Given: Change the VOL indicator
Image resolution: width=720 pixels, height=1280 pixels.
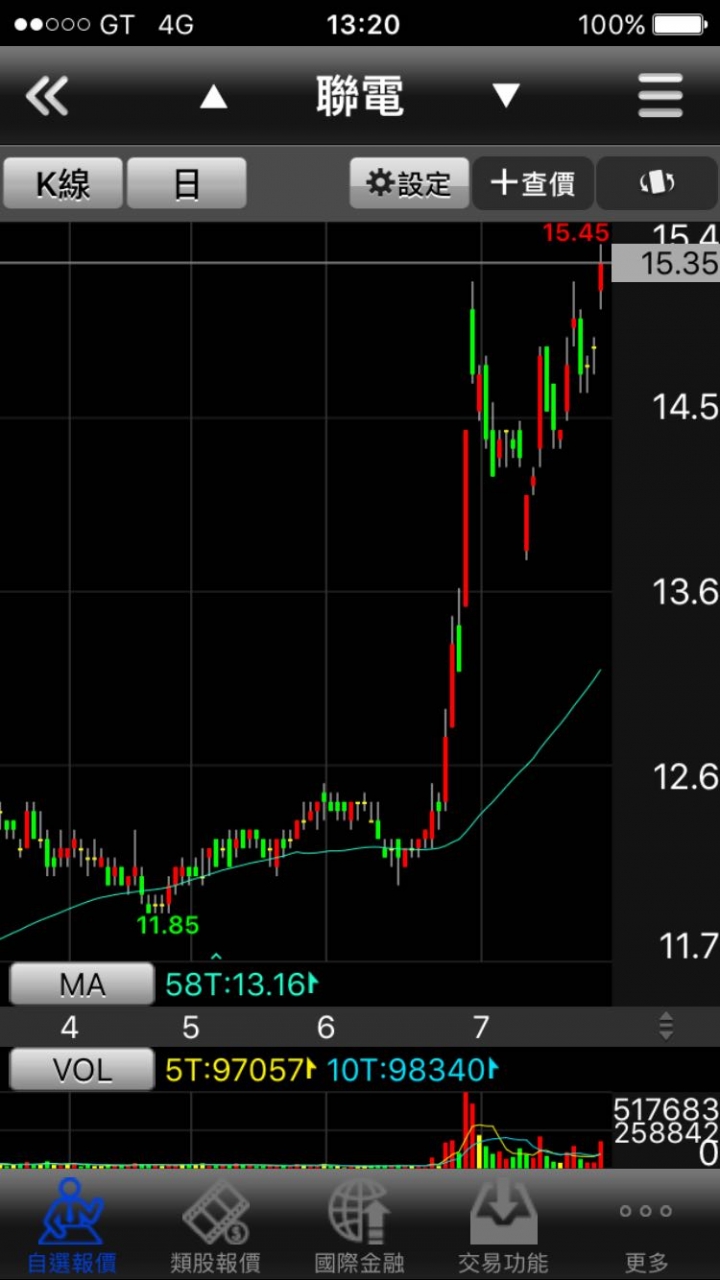Looking at the screenshot, I should (82, 1070).
